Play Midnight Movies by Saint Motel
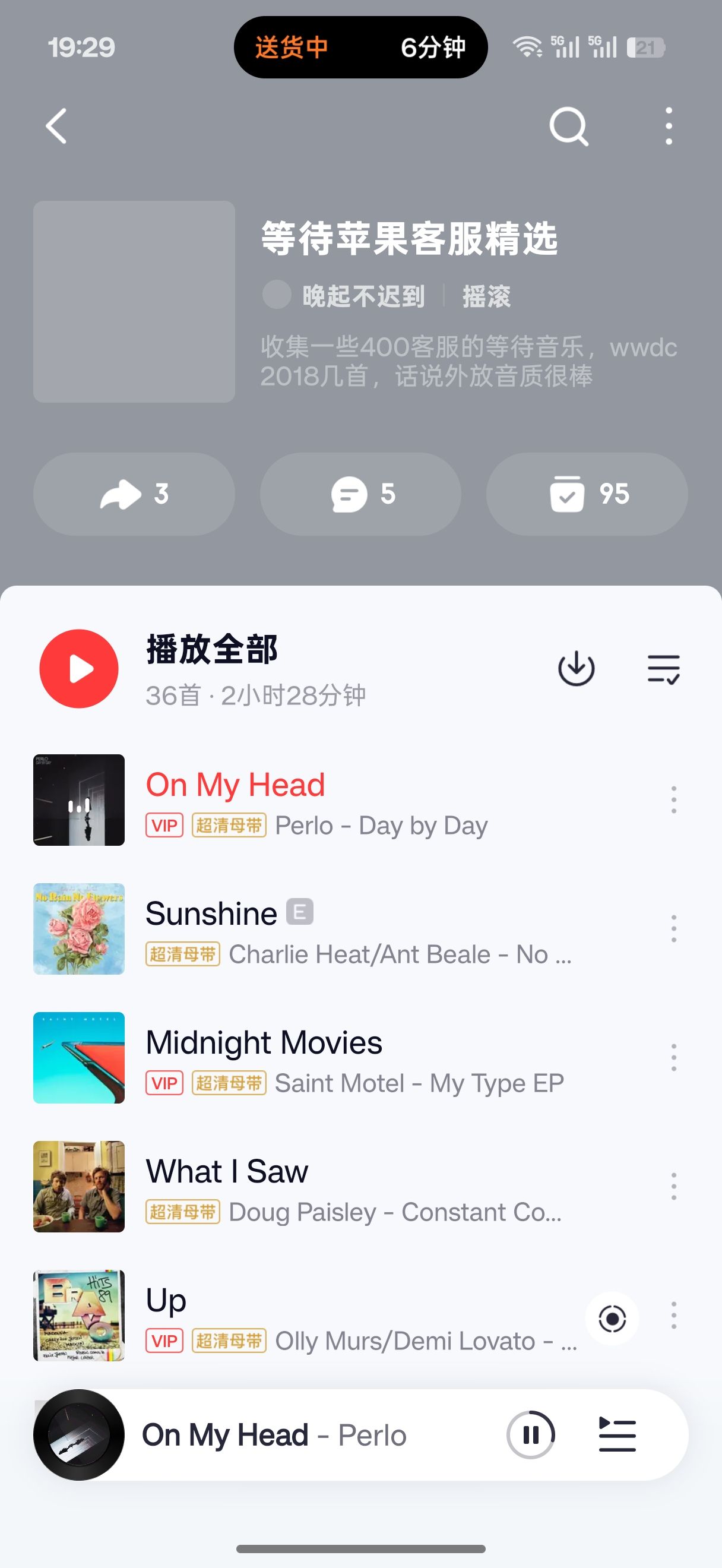 point(304,1058)
